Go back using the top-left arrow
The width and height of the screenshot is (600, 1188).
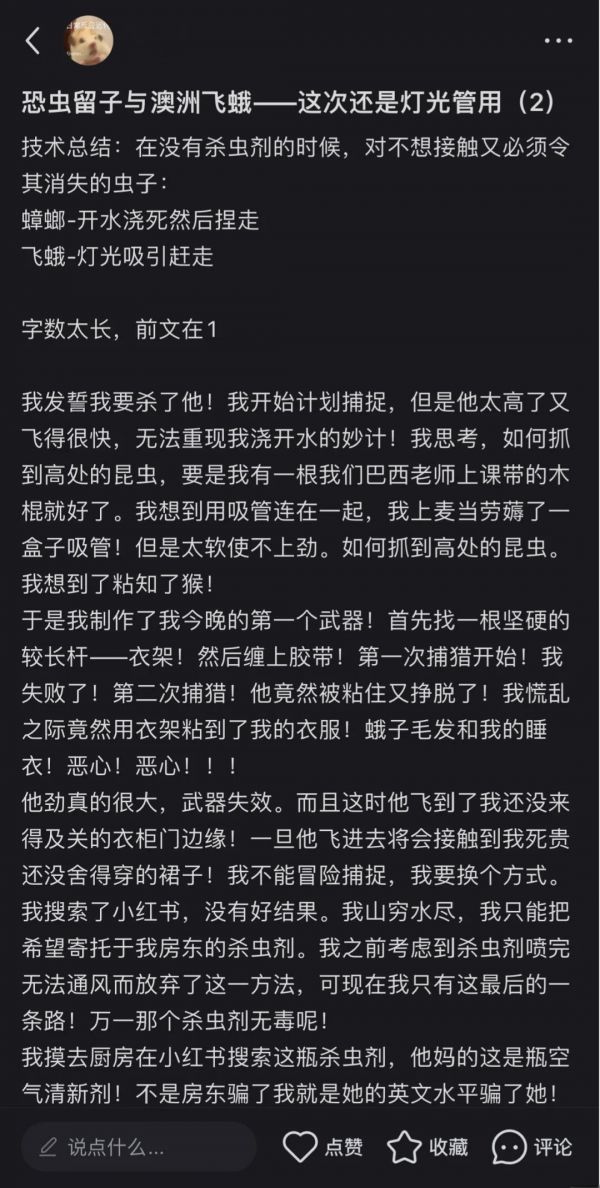click(33, 41)
